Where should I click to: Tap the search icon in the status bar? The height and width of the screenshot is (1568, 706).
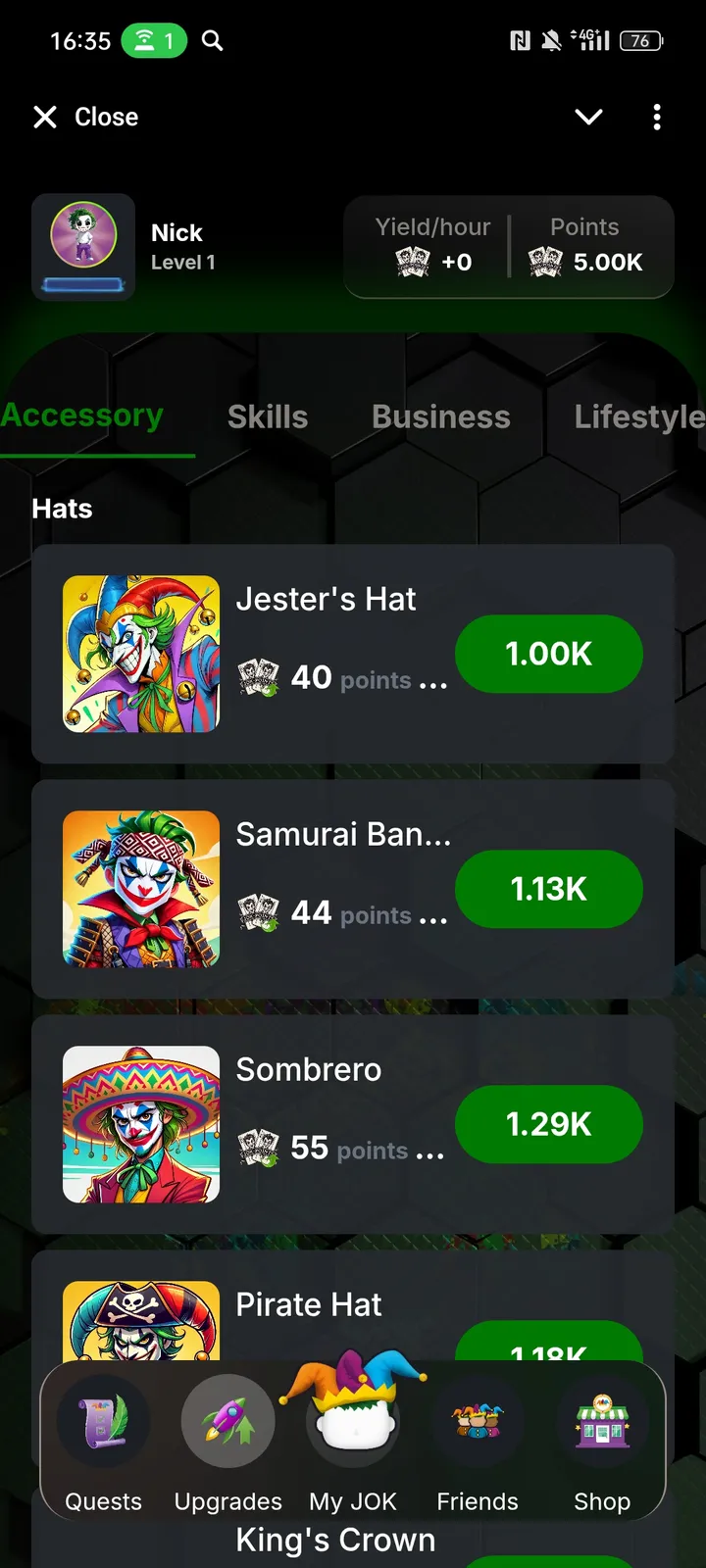point(212,41)
